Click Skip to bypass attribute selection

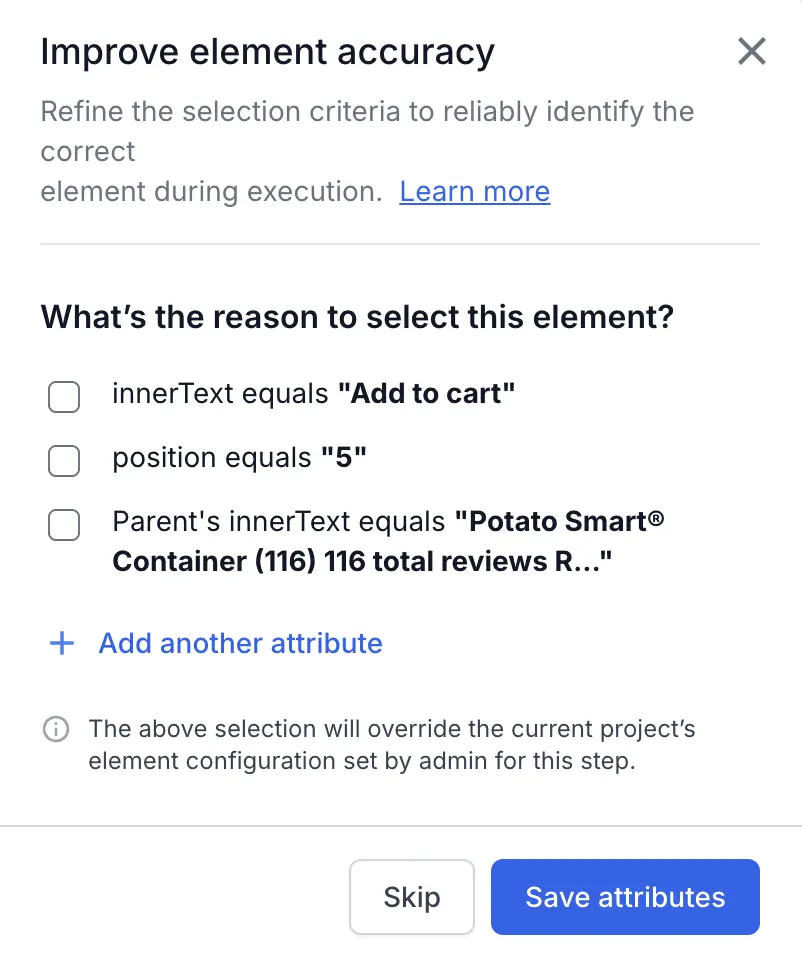[411, 897]
